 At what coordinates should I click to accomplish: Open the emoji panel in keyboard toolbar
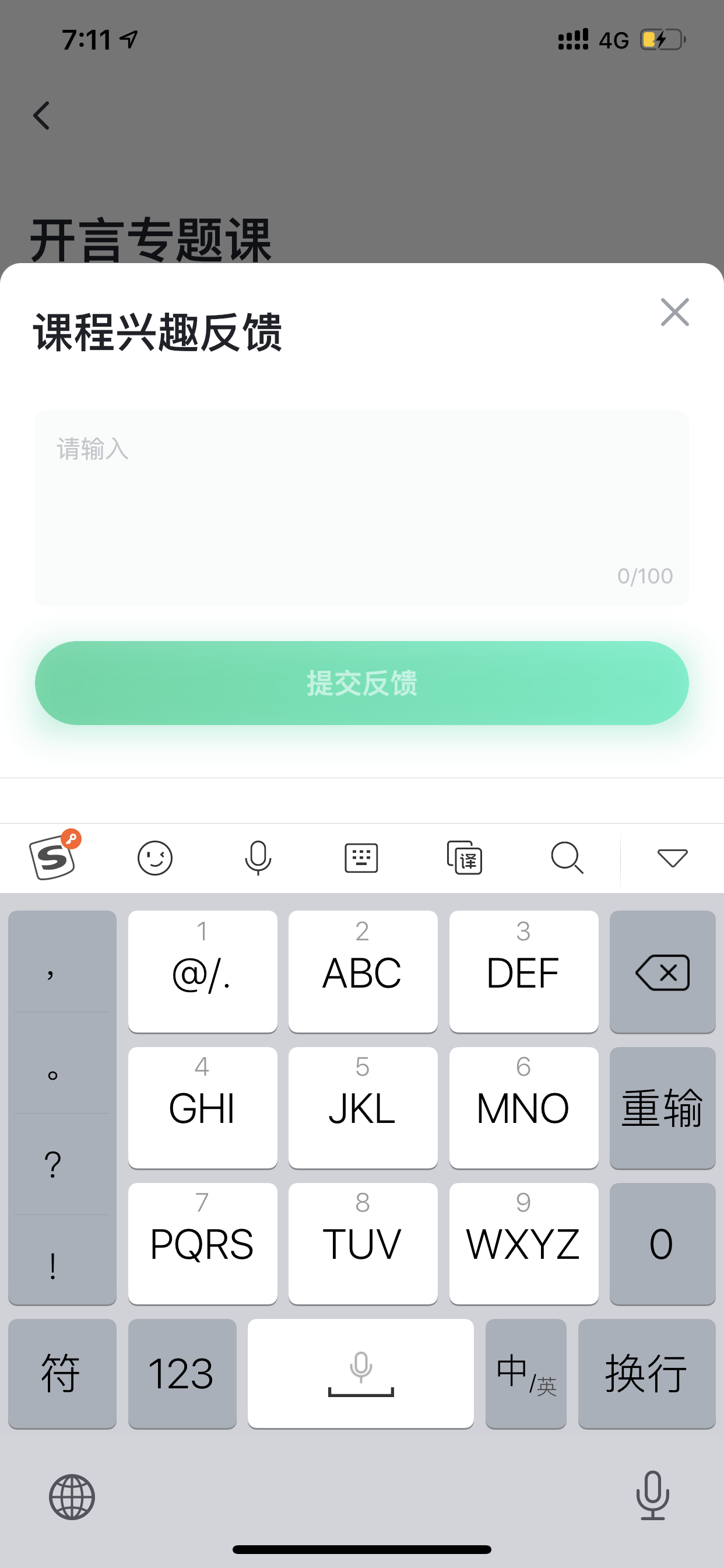tap(155, 858)
